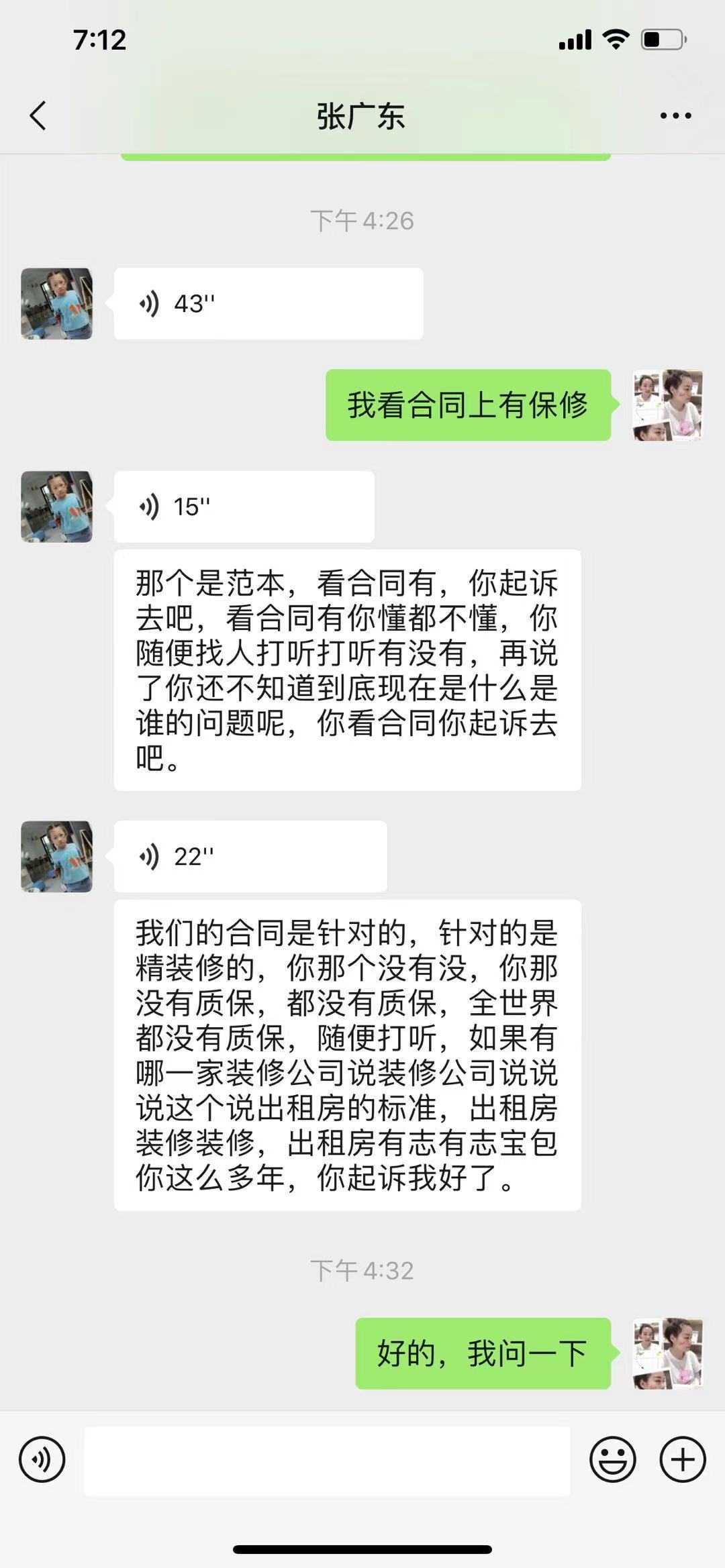Open the plus attachment menu
This screenshot has width=725, height=1568.
tap(683, 1459)
